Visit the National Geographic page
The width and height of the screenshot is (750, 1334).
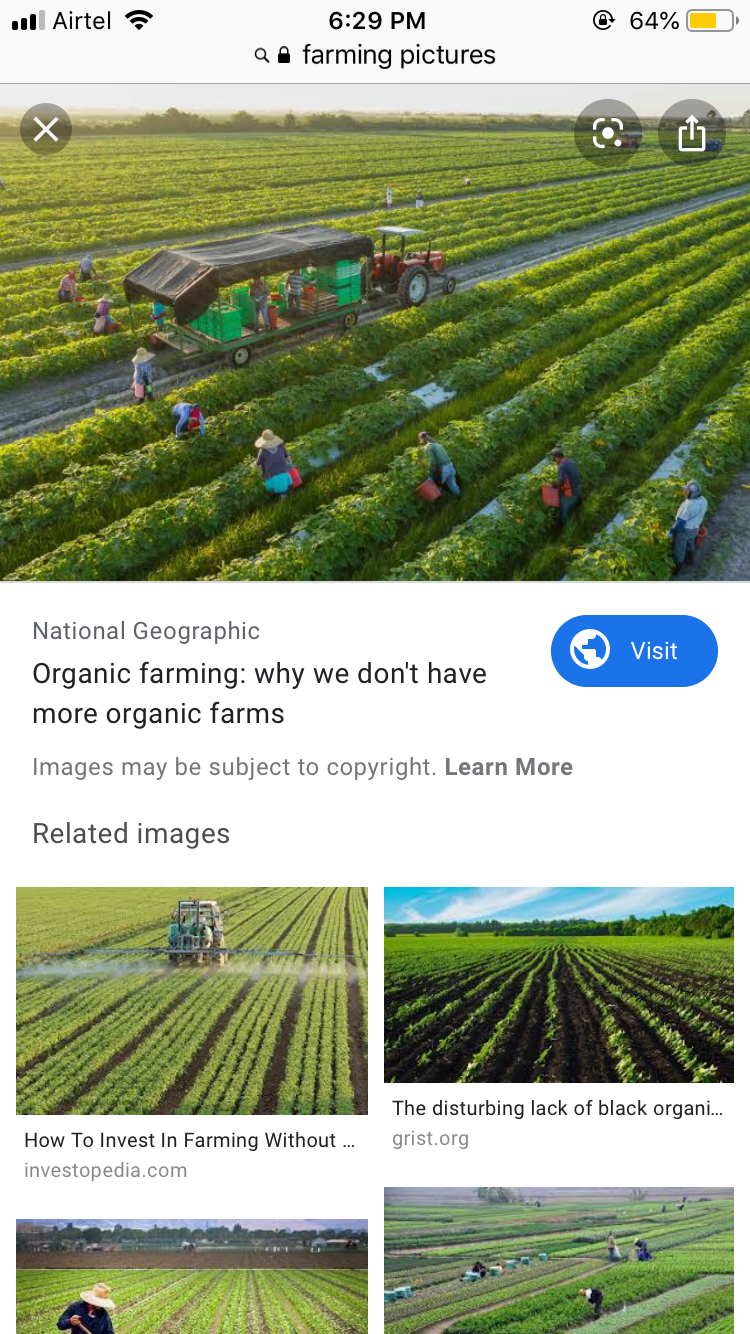[634, 651]
